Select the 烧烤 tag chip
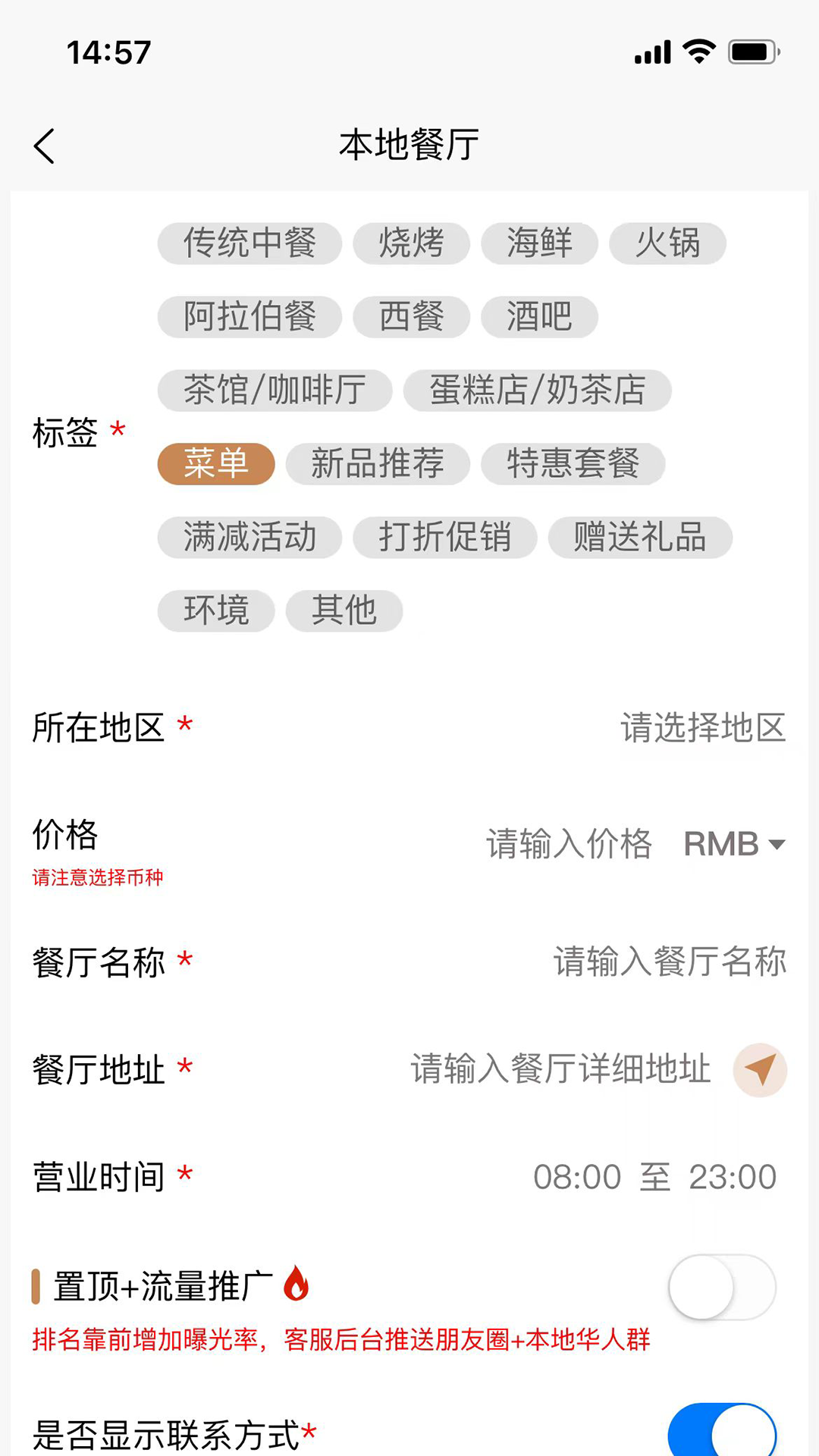 point(411,243)
